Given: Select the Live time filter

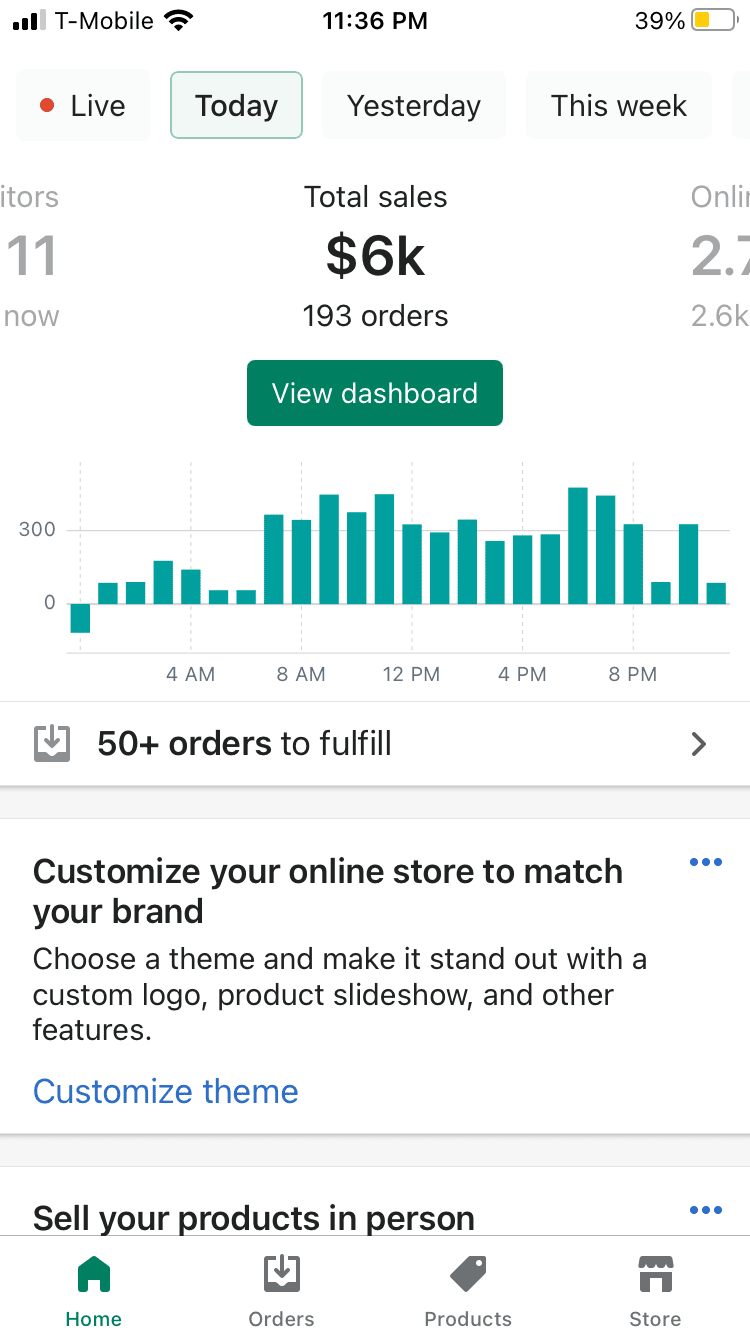Looking at the screenshot, I should pyautogui.click(x=82, y=106).
